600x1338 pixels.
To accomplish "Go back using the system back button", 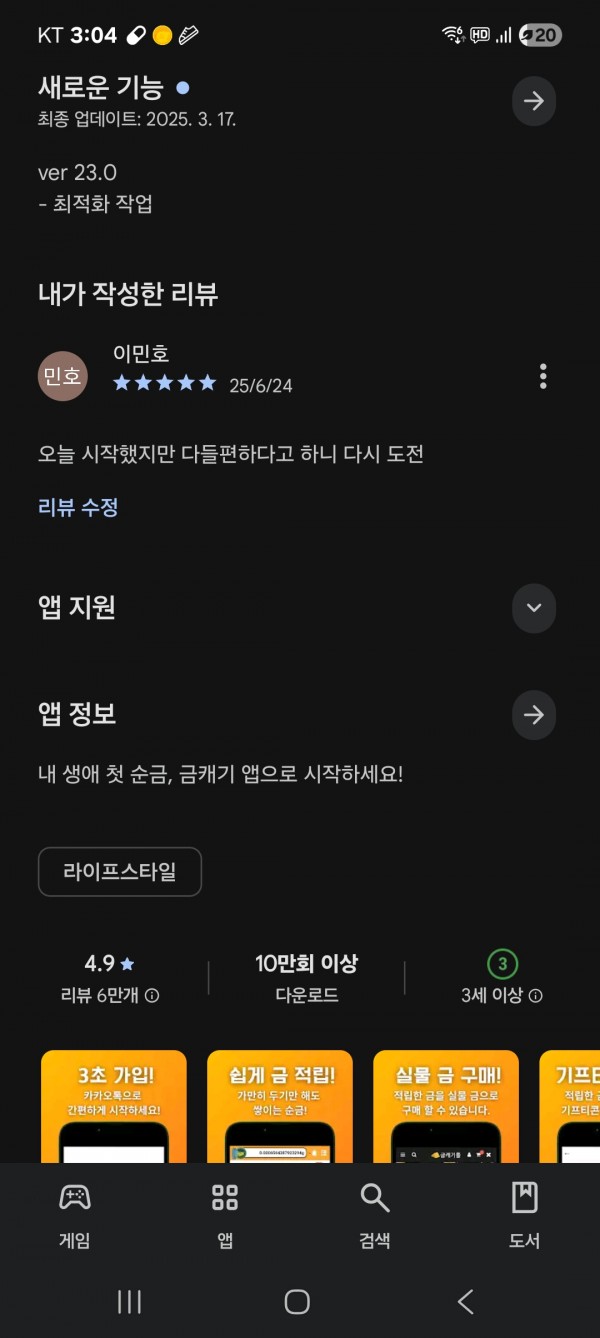I will point(465,1301).
